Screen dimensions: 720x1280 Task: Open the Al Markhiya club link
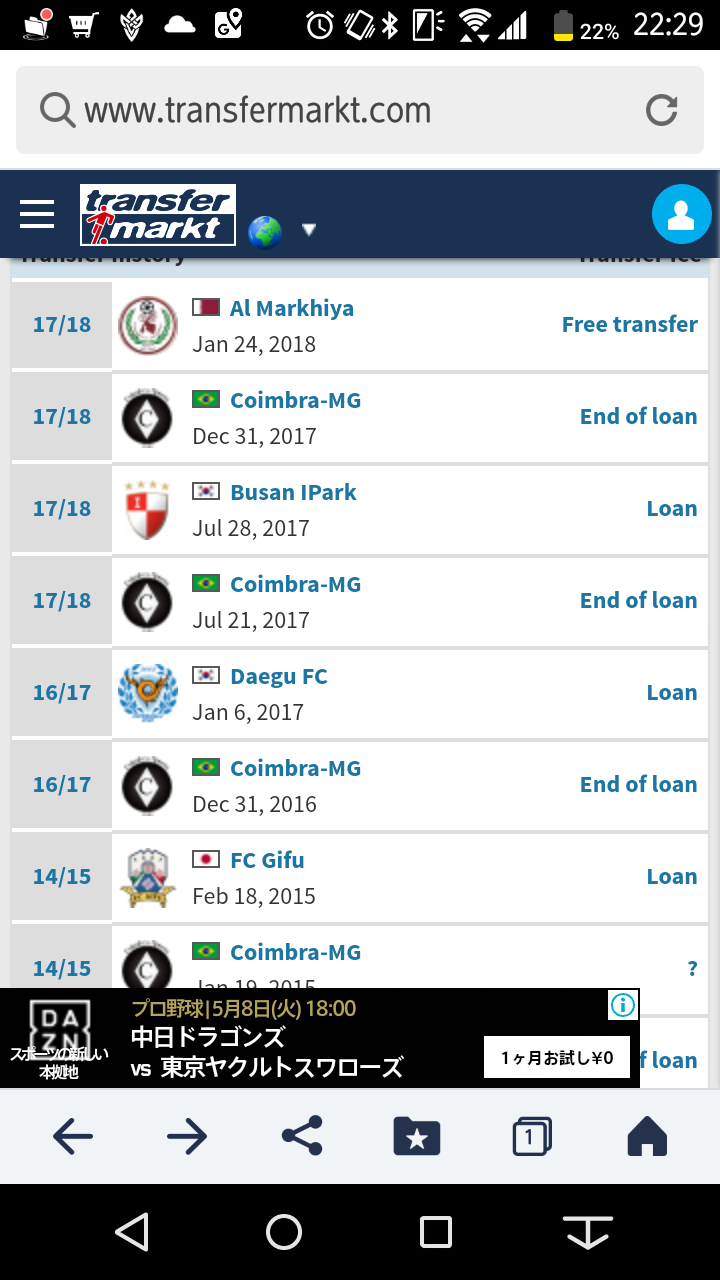point(291,308)
